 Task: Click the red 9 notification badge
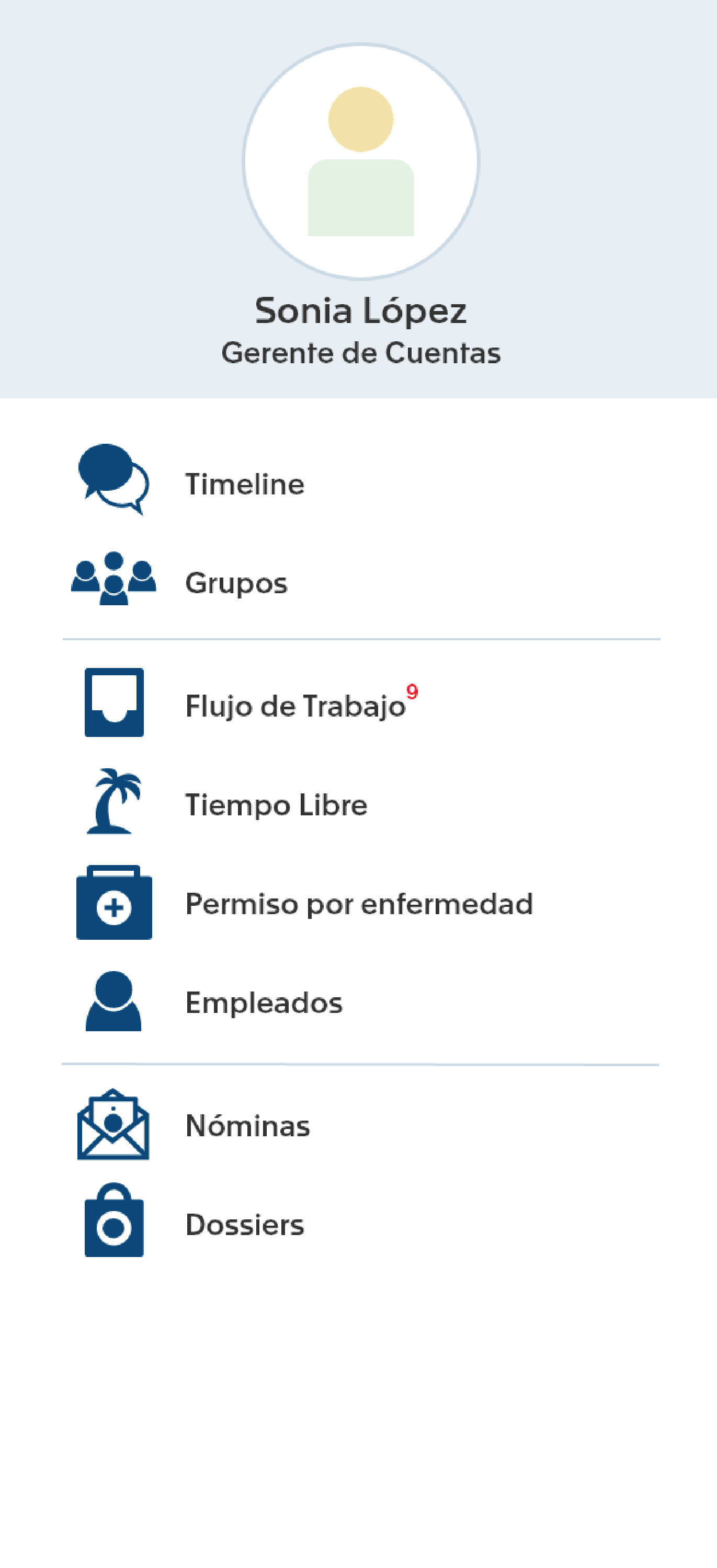tap(412, 691)
